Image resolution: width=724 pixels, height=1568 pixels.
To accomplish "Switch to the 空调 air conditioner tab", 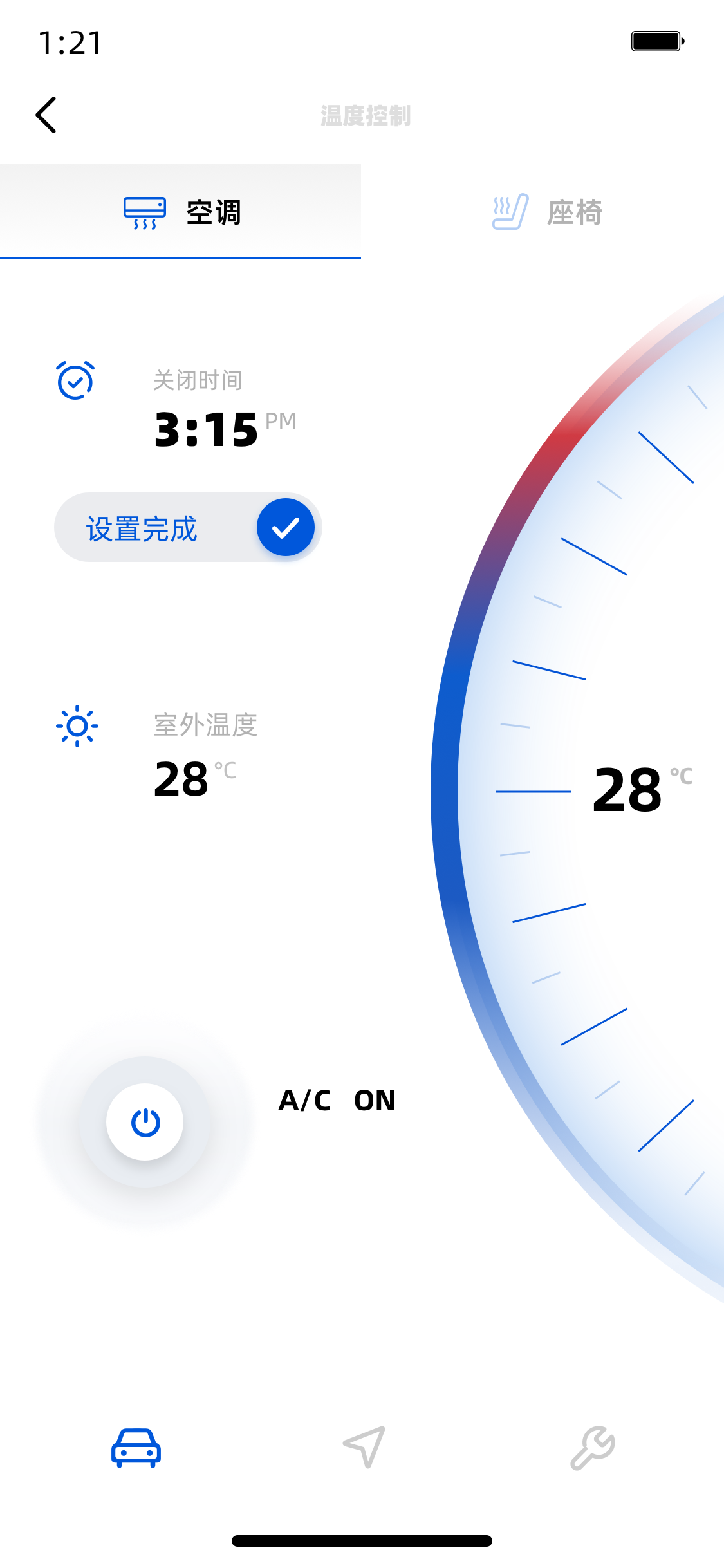I will [181, 212].
